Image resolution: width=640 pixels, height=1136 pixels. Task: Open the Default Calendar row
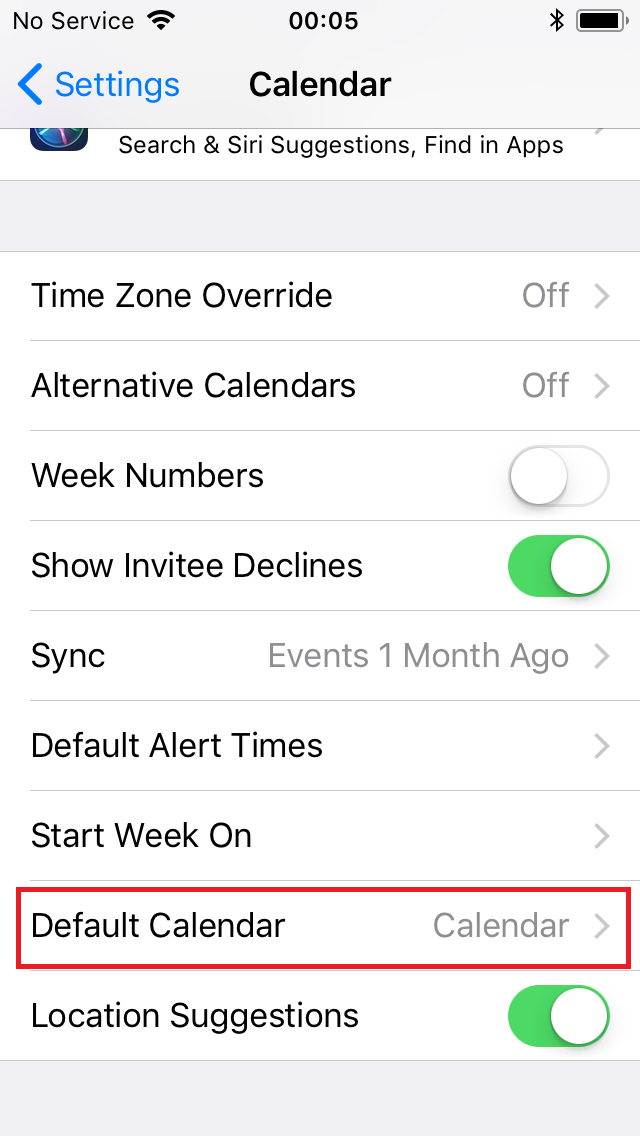(320, 926)
